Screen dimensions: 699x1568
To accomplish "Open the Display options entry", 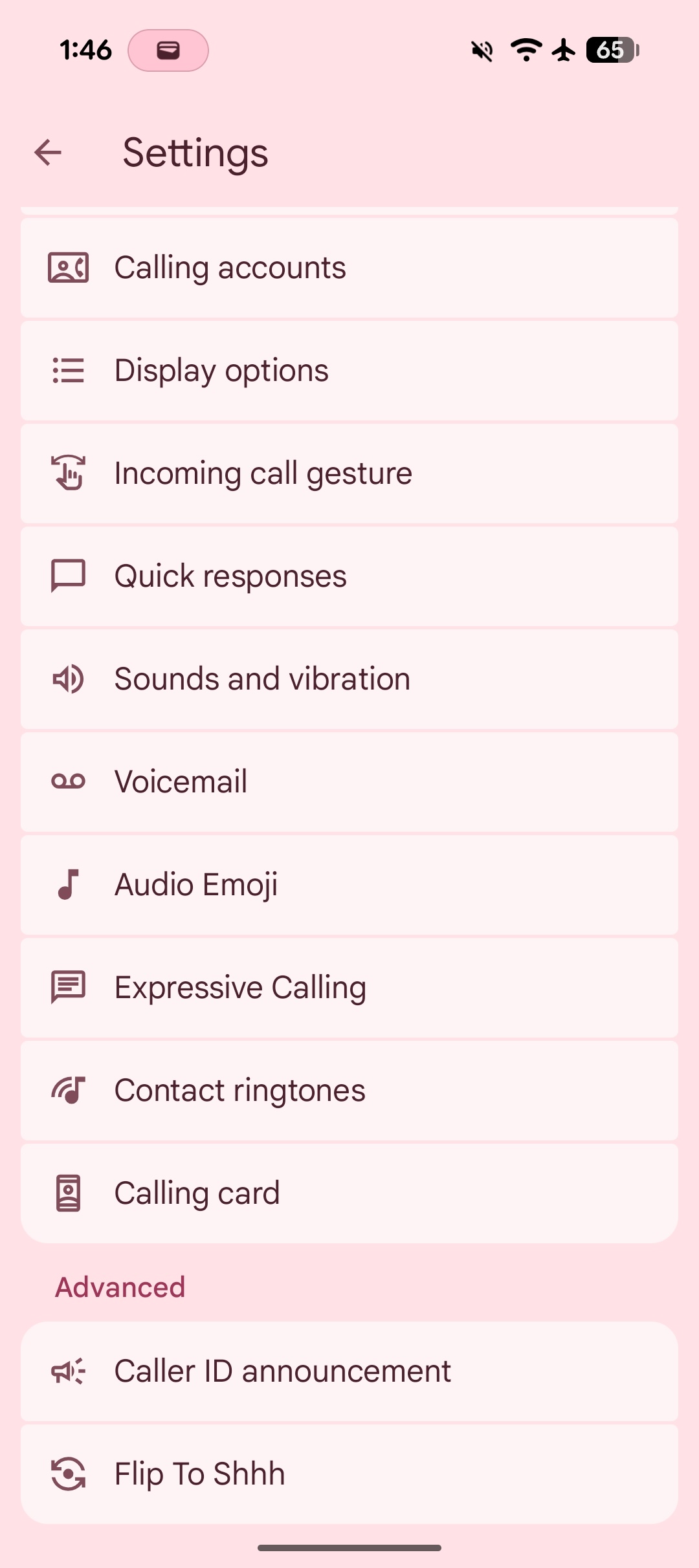I will (349, 370).
